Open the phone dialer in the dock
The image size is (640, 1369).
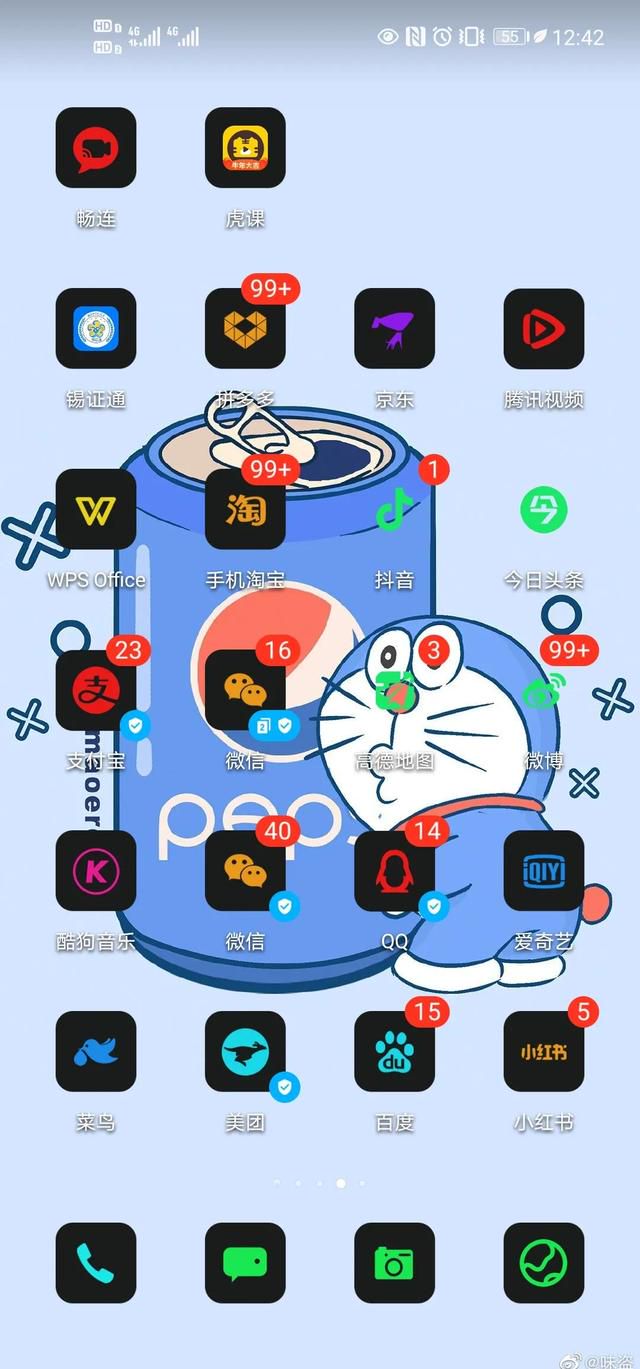(x=96, y=1263)
